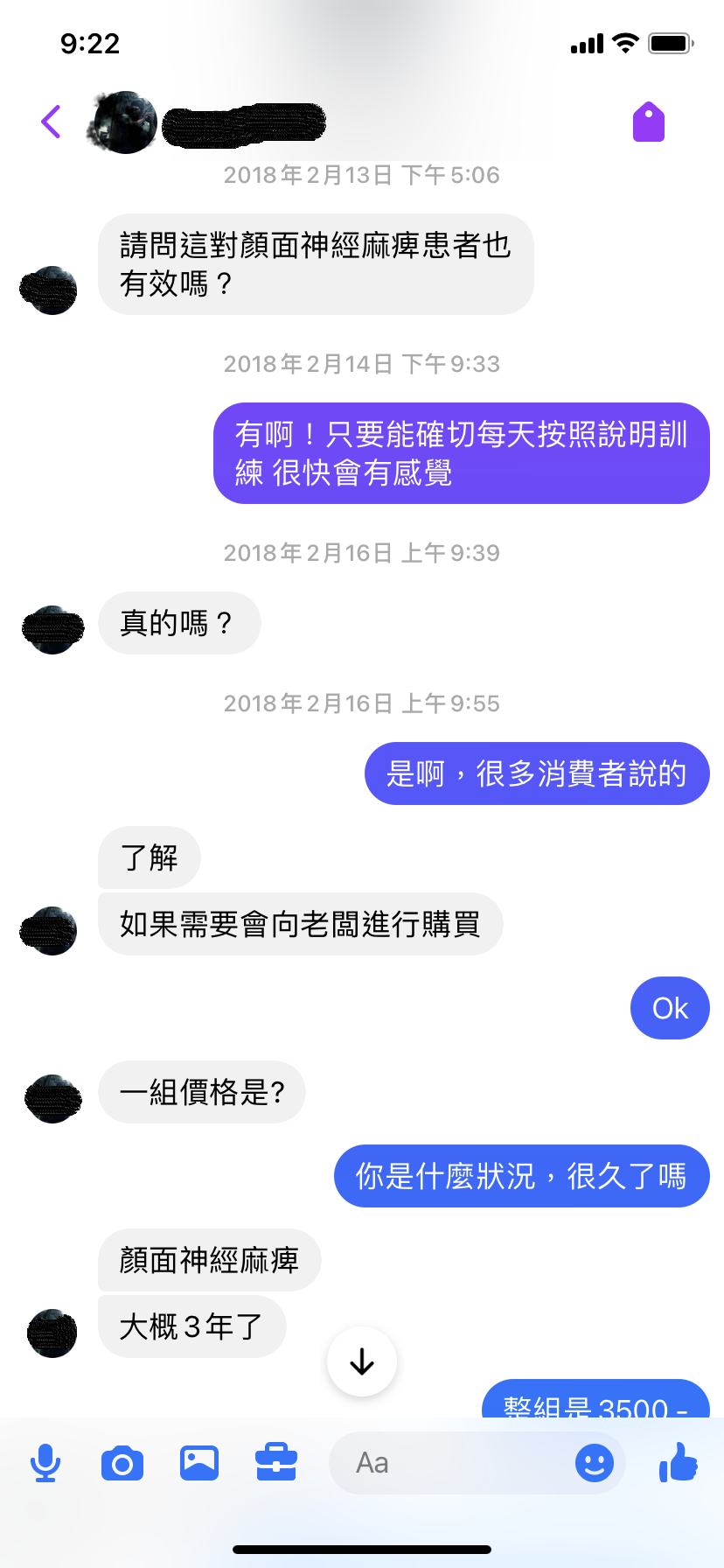
Task: Open the contact's profile picture in header
Action: (x=124, y=122)
